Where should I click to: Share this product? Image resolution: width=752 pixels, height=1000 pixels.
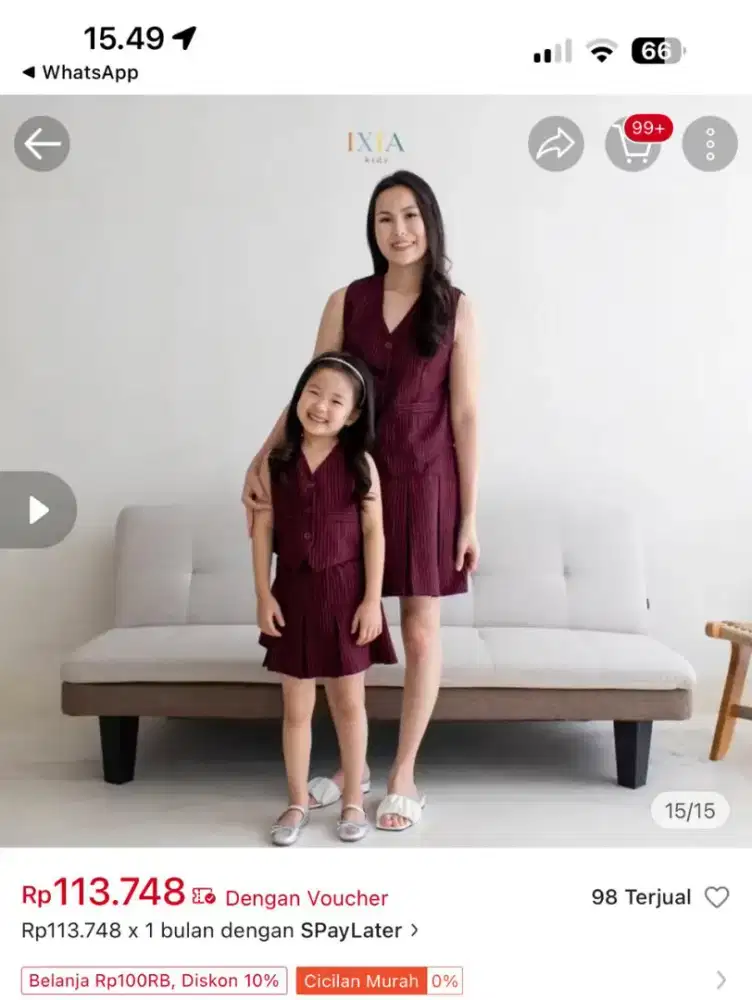pos(555,144)
